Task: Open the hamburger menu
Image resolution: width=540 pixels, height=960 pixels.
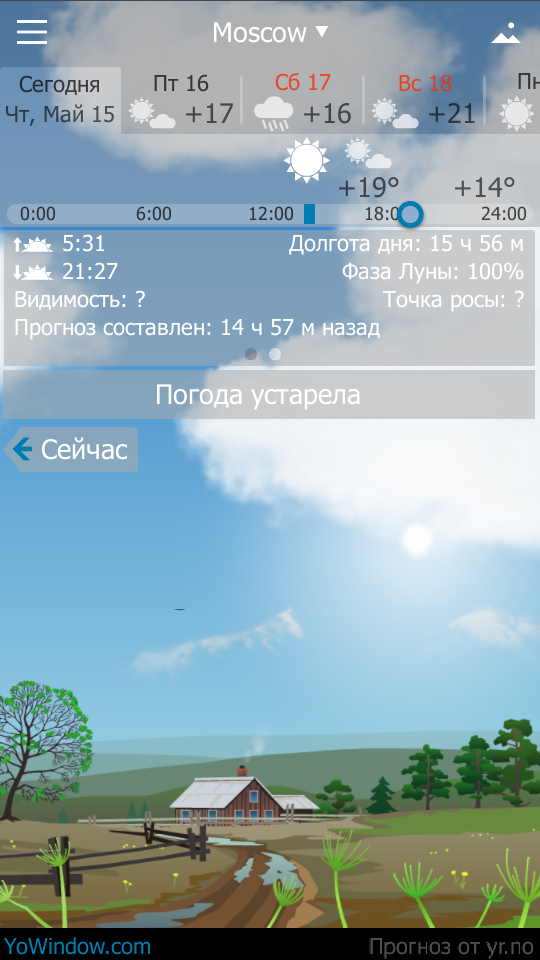Action: coord(32,32)
